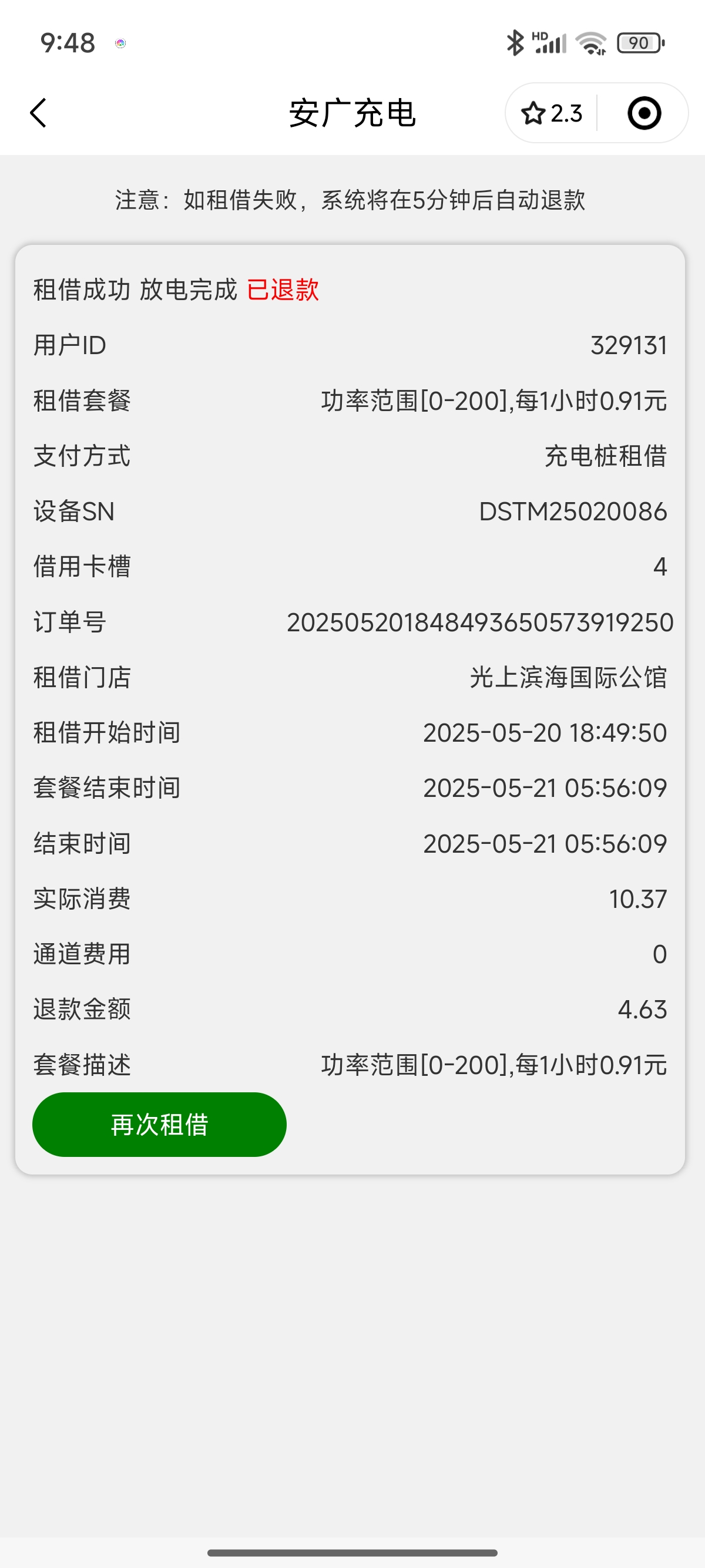
Task: Close the mini program with the circle icon
Action: click(644, 113)
